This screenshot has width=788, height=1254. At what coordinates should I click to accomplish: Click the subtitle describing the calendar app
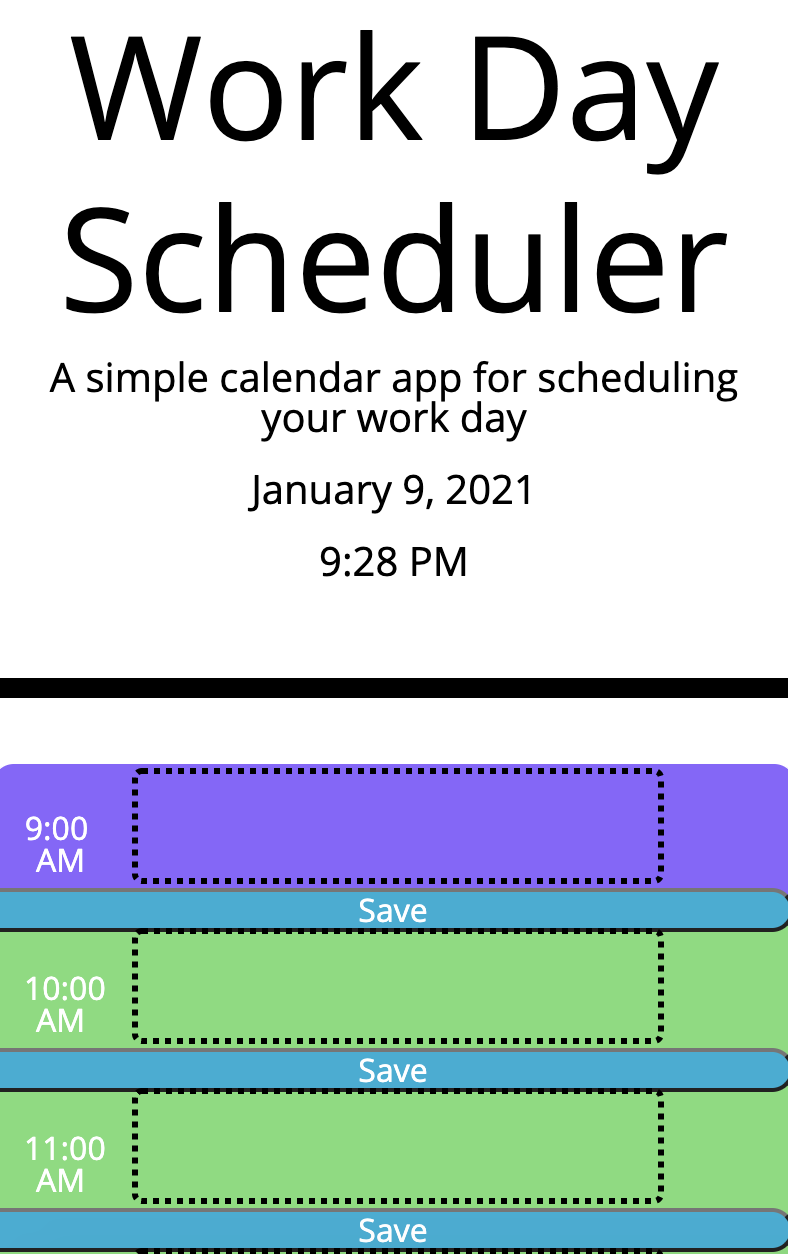[x=394, y=396]
